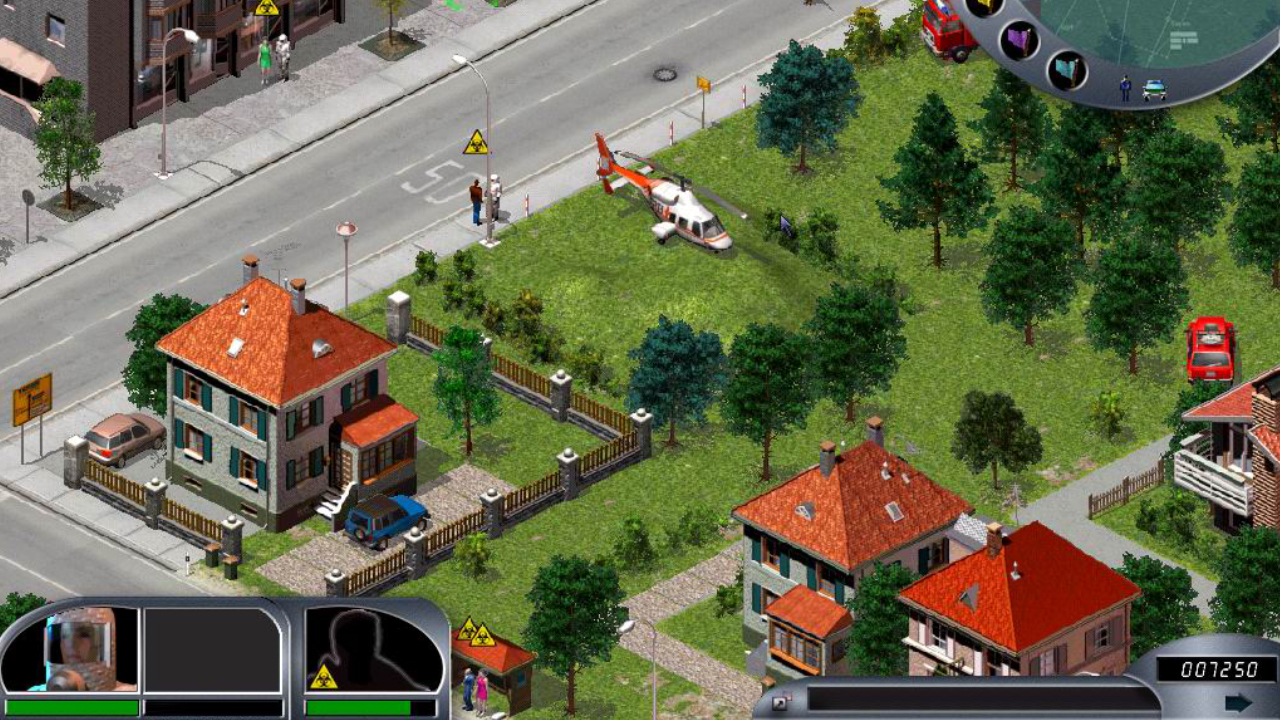Screen dimensions: 1280x720
Task: Select the landed rescue helicopter
Action: tap(680, 205)
